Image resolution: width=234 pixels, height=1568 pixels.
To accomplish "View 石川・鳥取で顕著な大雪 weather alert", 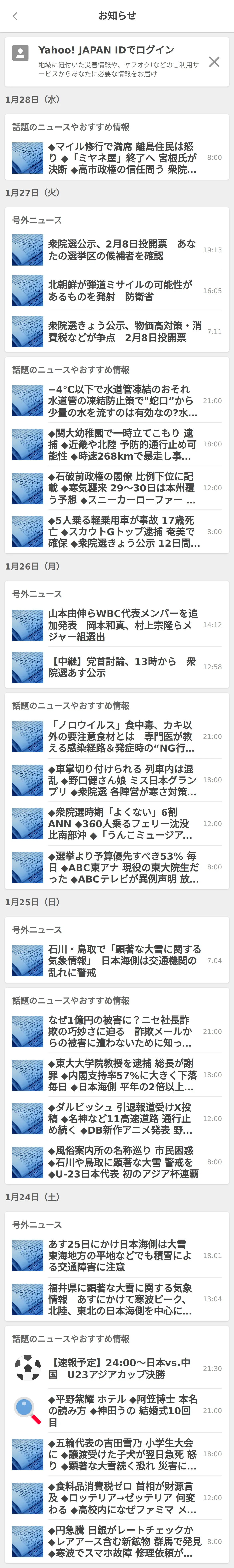I will point(122,960).
